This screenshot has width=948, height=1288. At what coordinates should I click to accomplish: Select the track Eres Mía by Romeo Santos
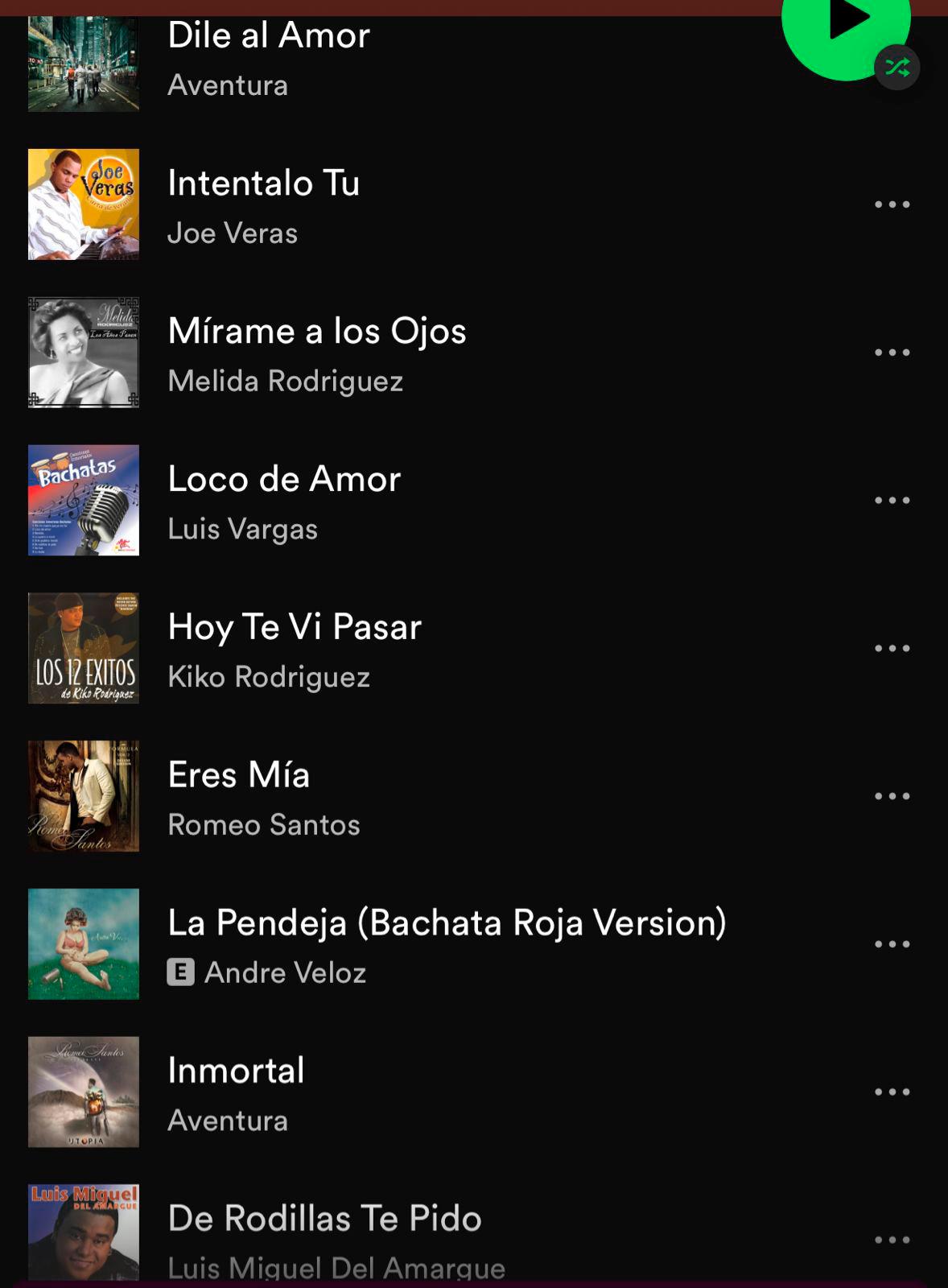pos(239,775)
